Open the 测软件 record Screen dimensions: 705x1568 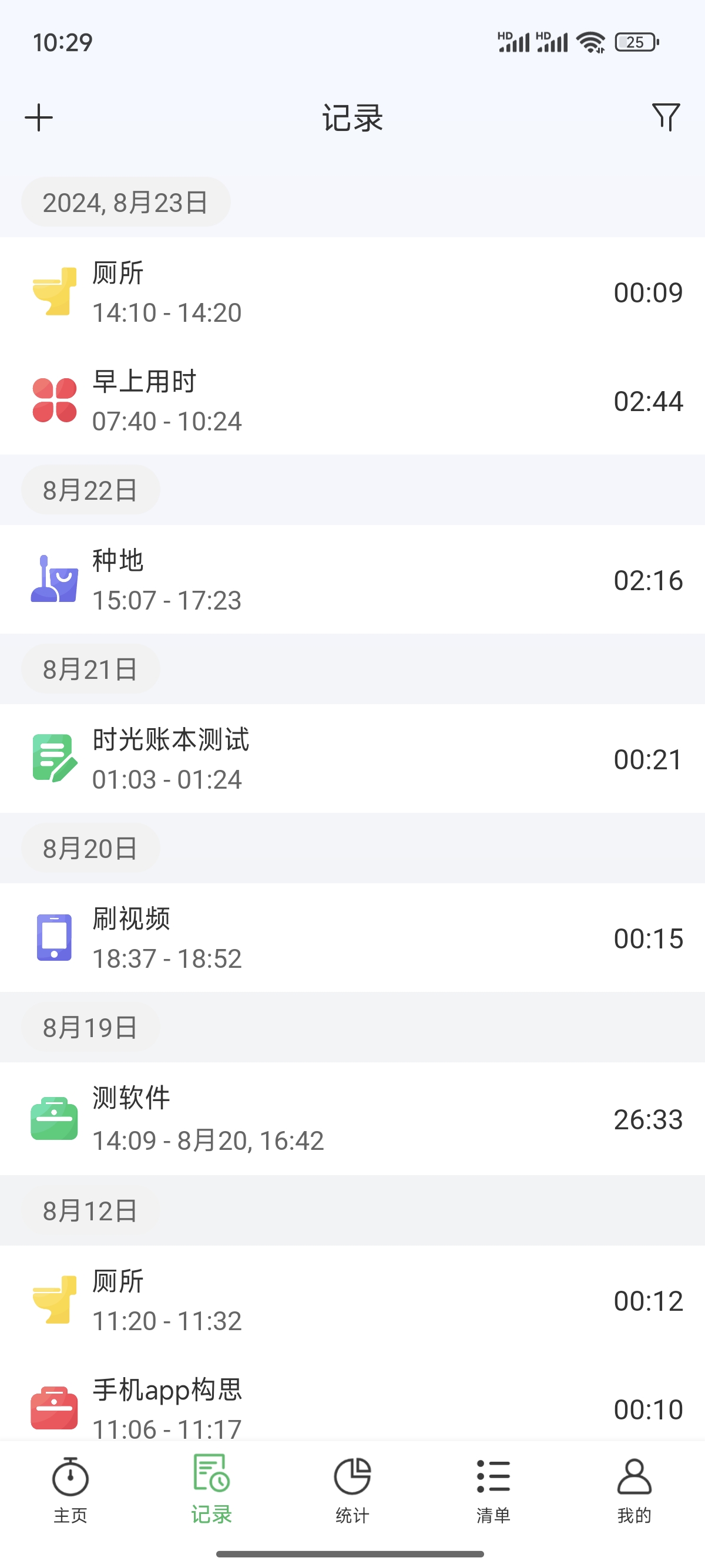pos(352,1119)
